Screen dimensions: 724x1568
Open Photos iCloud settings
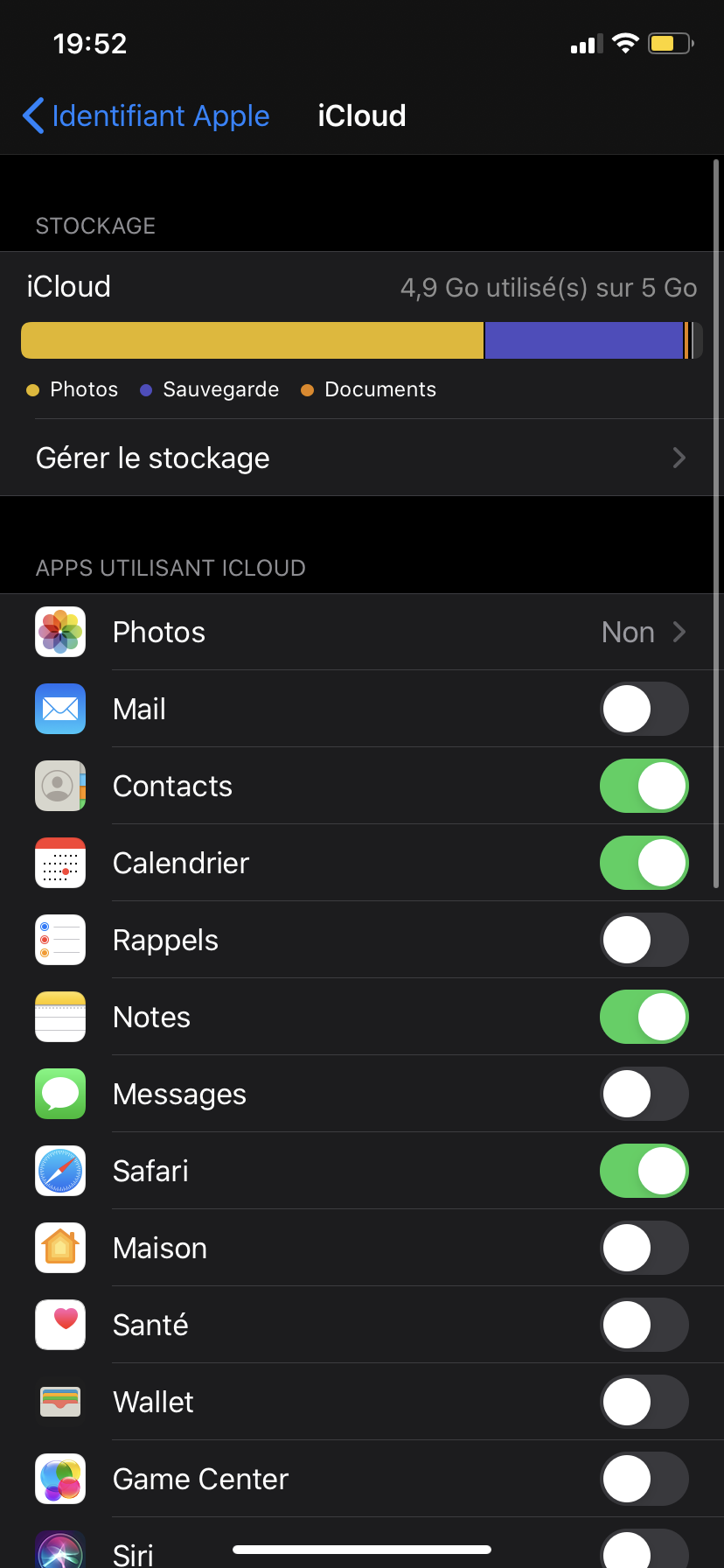(360, 632)
